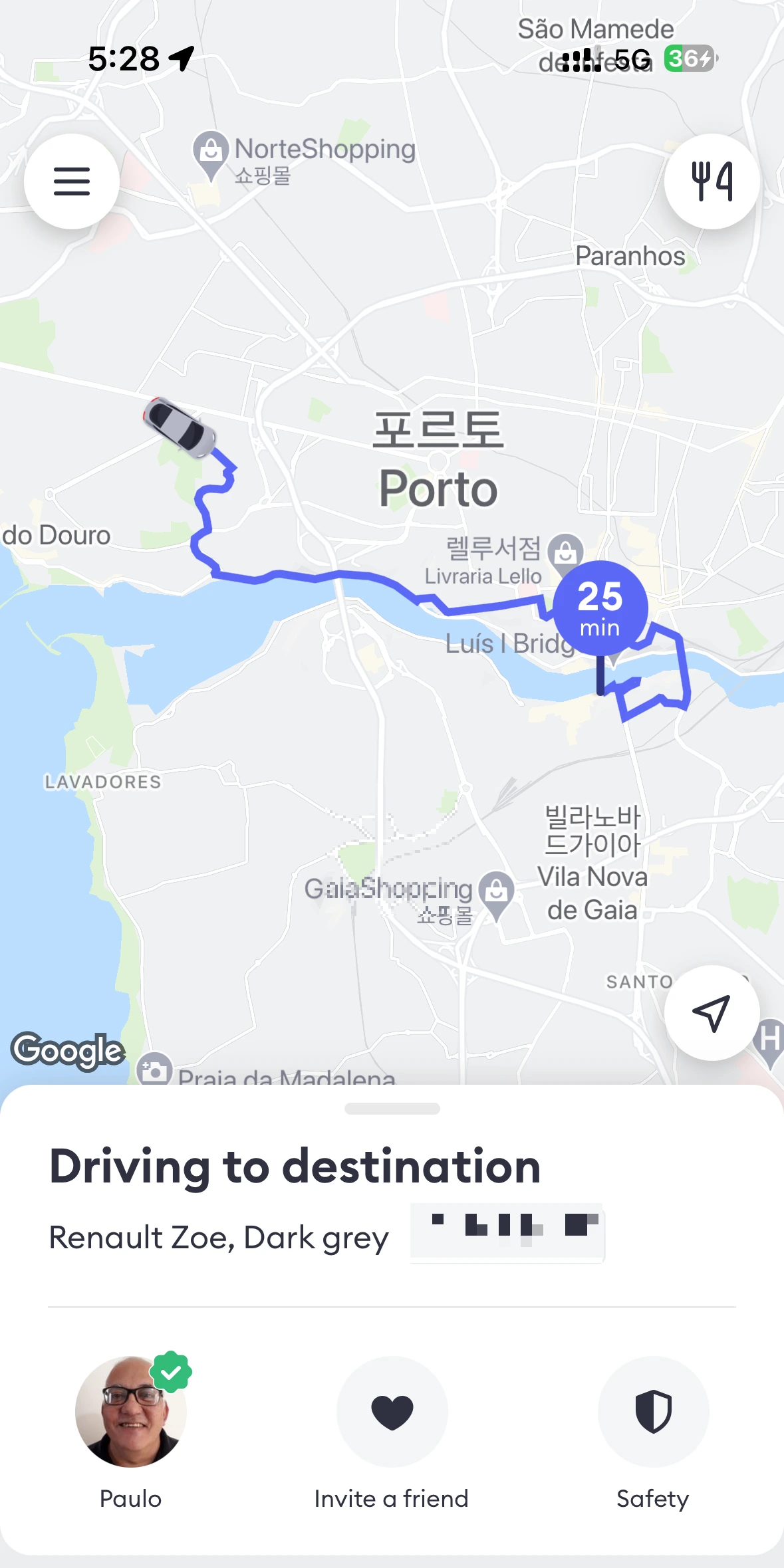The image size is (784, 1568).
Task: View driver Paulo's profile
Action: (x=131, y=1411)
